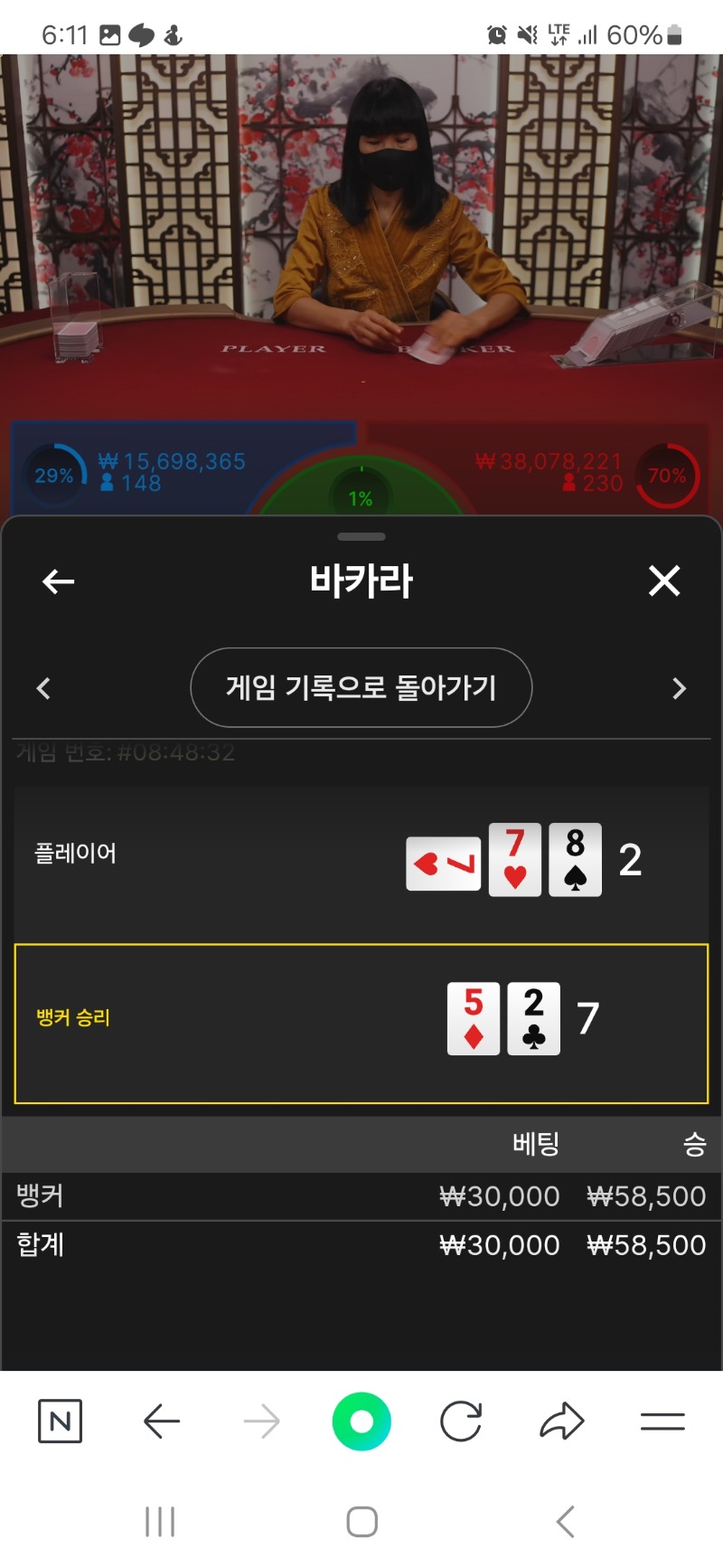This screenshot has width=723, height=1568.
Task: Share this page
Action: pyautogui.click(x=562, y=1422)
